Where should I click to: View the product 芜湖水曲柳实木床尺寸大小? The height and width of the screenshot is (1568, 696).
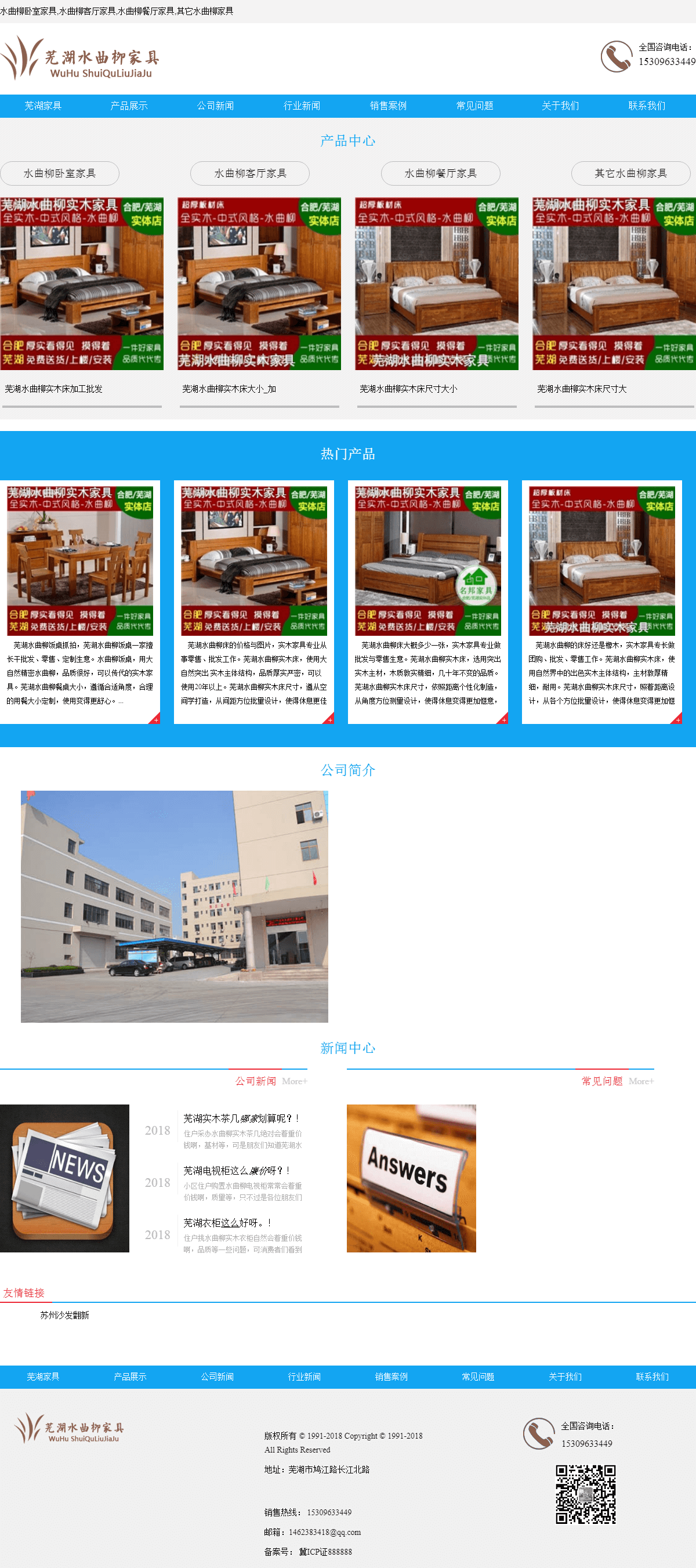coord(408,389)
